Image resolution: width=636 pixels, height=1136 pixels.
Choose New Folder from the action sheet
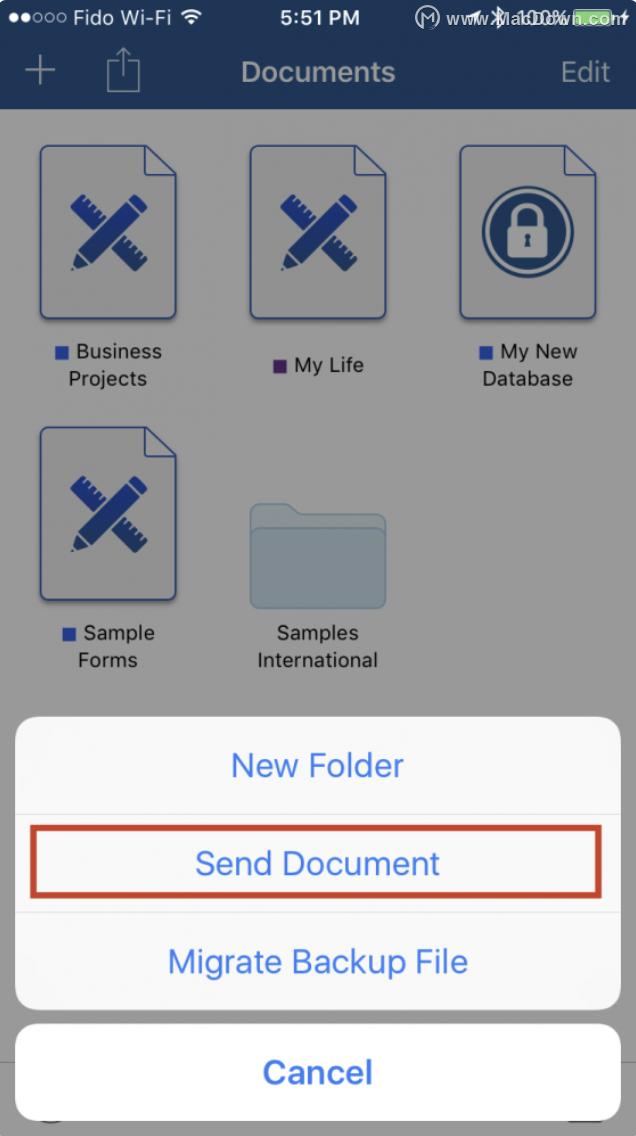317,766
